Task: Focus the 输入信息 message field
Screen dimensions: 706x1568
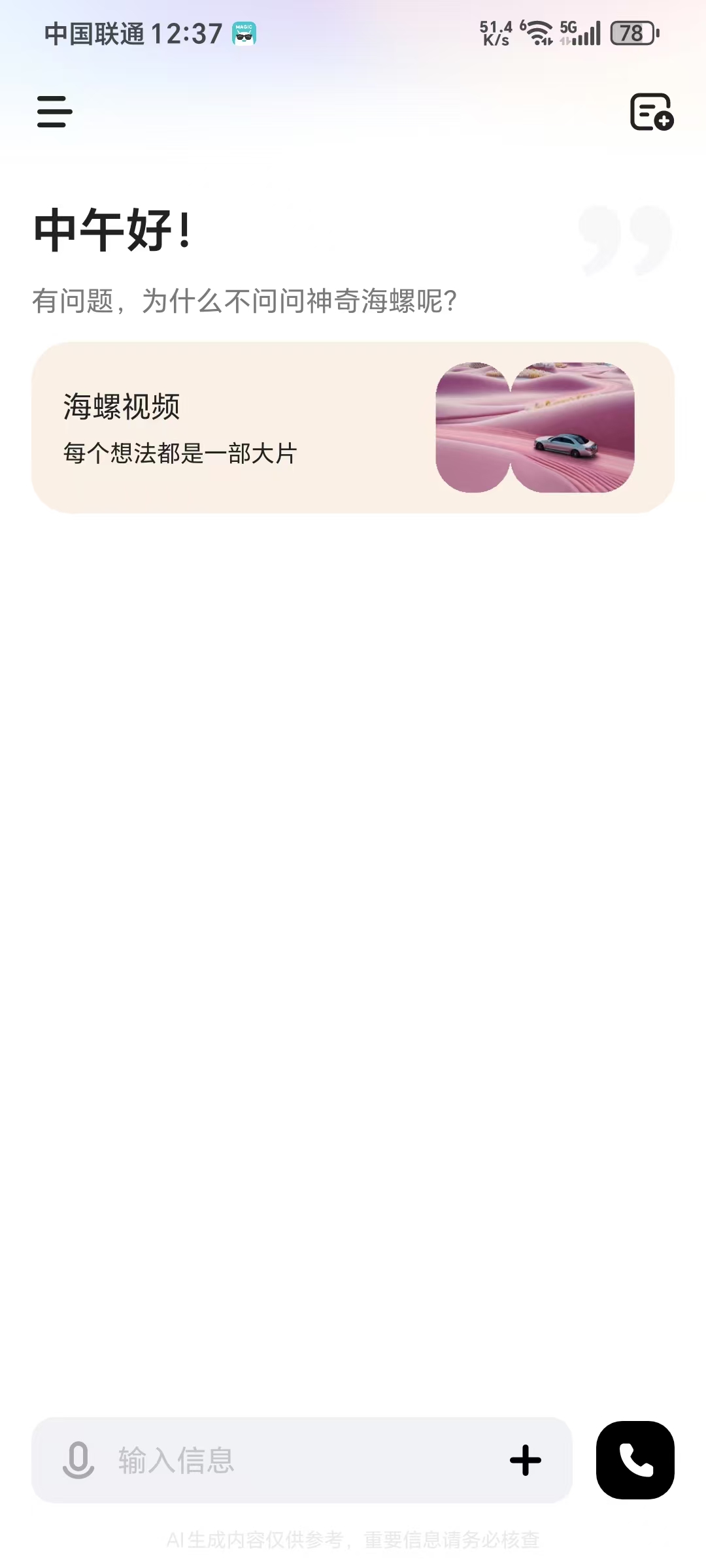Action: [294, 1460]
